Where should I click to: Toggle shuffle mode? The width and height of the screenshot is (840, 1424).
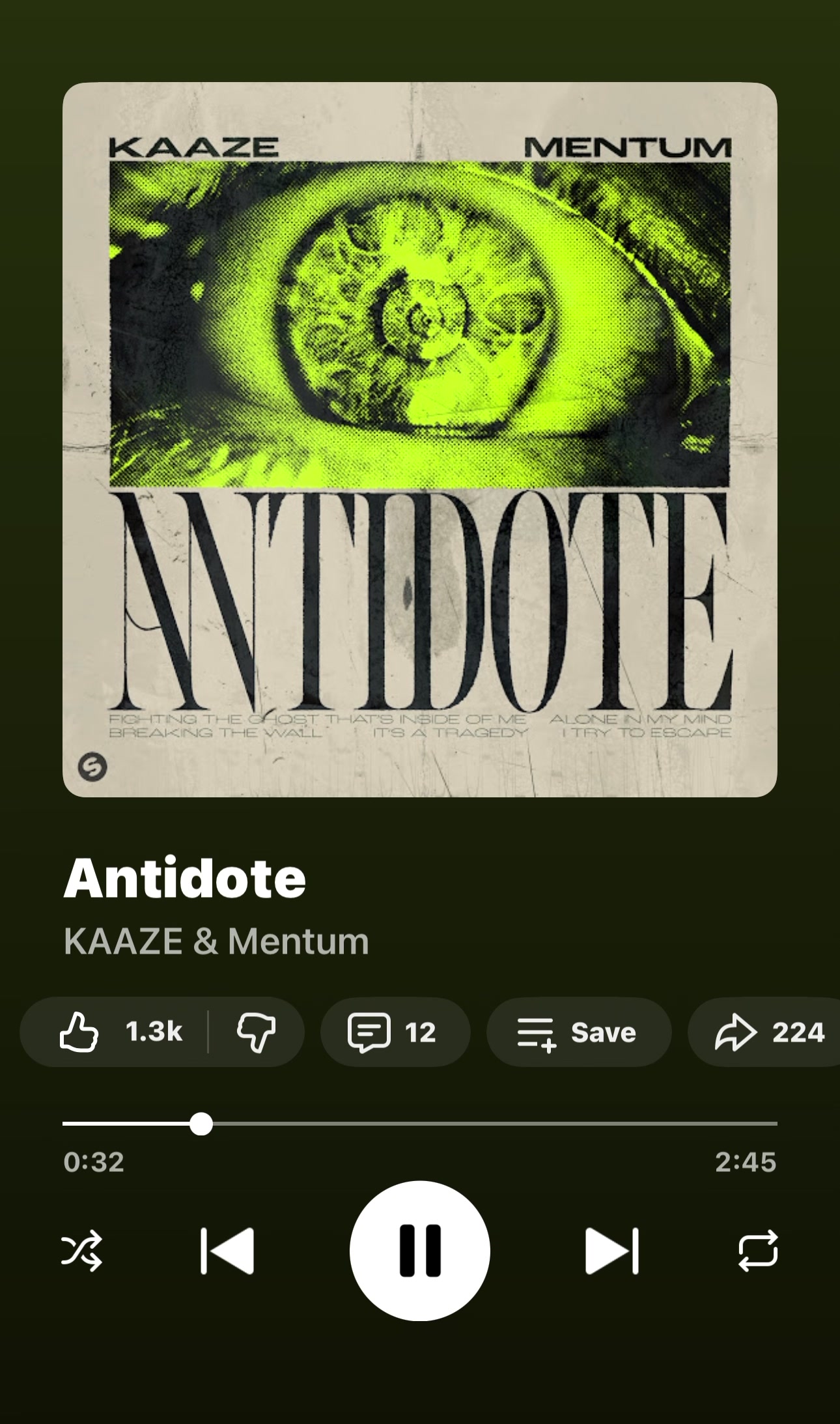click(82, 1251)
